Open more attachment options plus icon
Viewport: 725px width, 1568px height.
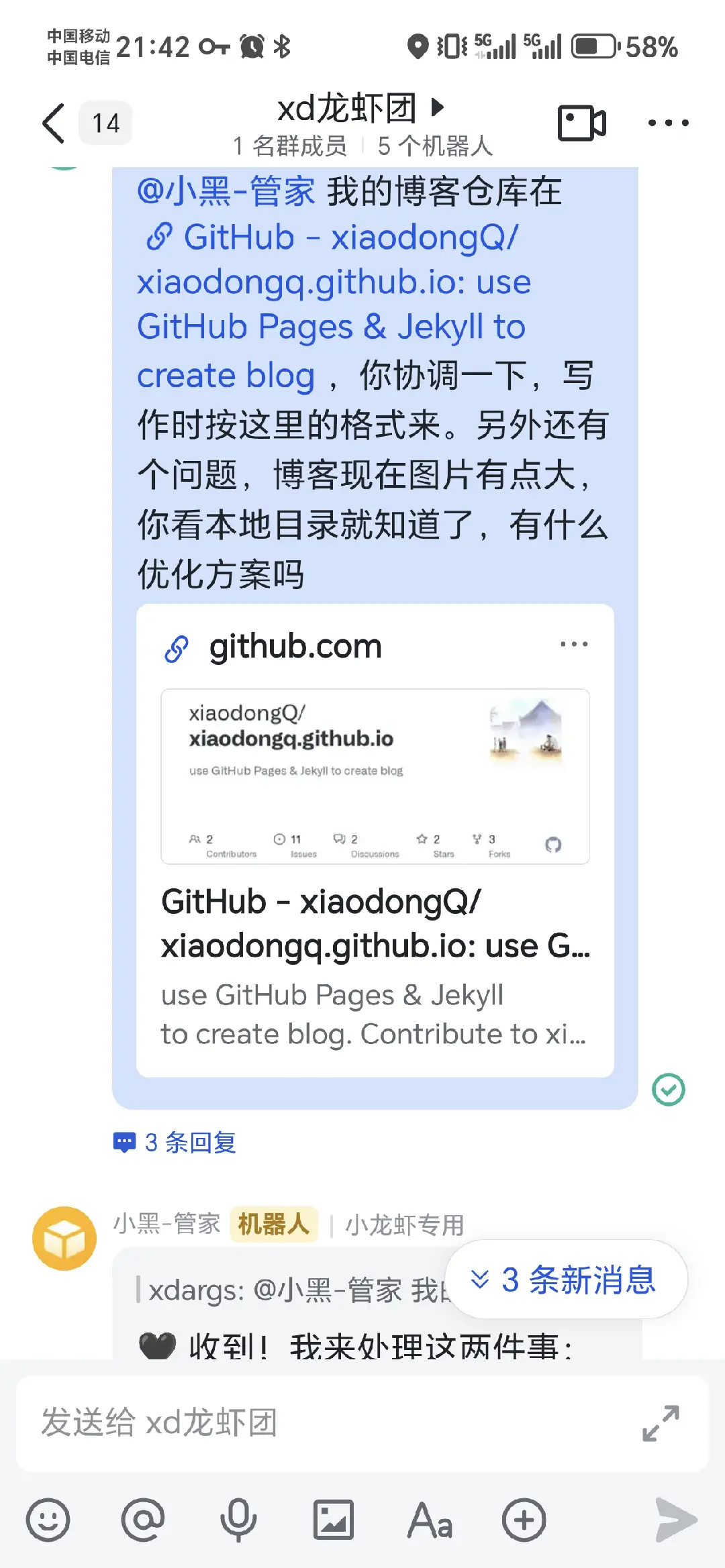tap(524, 1520)
